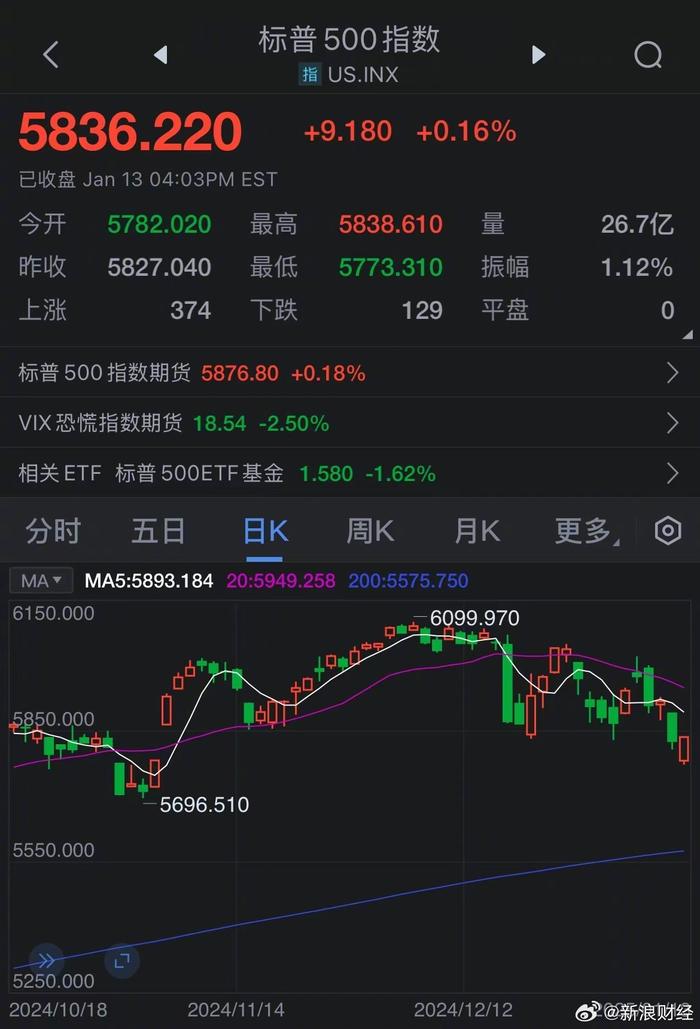Tap the double-arrow chart expand button

point(47,960)
